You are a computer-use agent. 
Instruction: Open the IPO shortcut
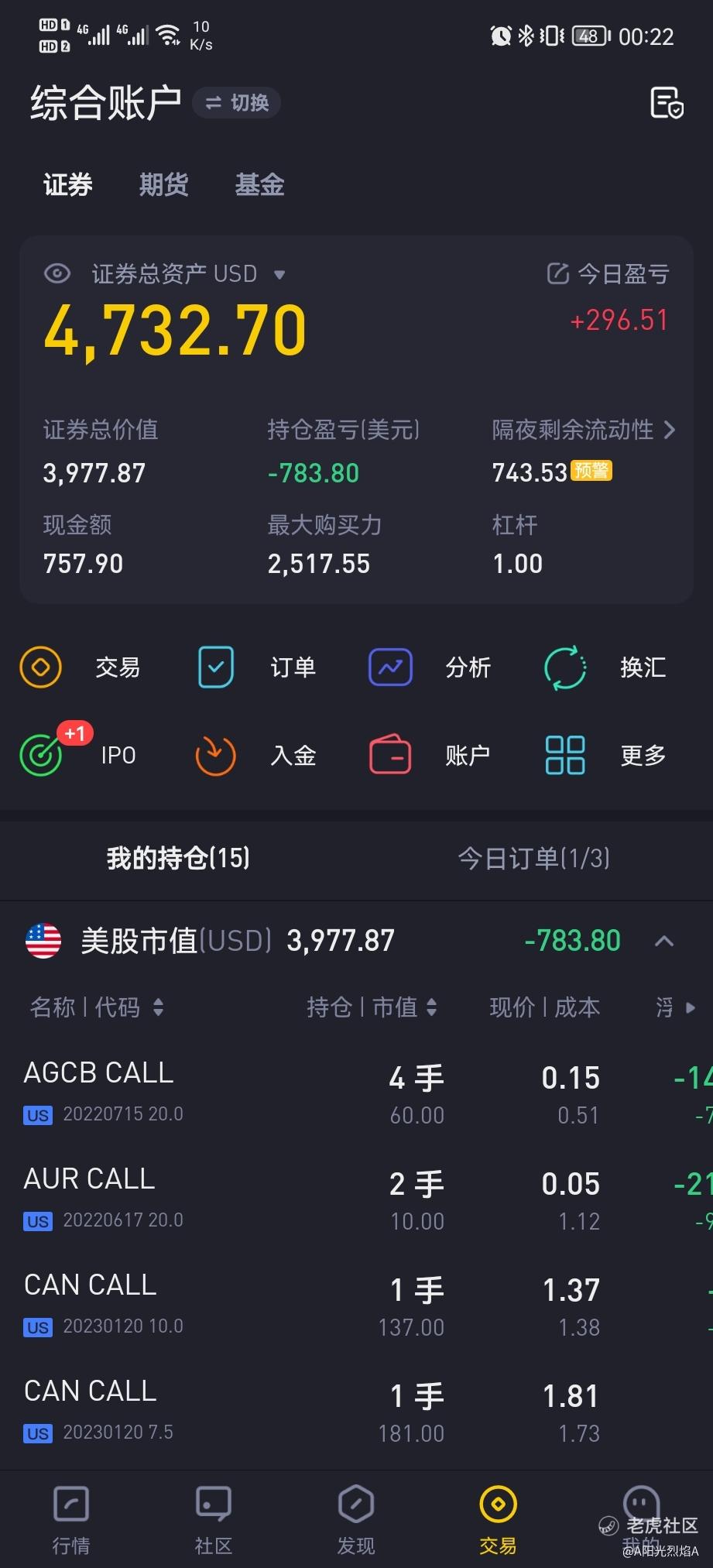(x=79, y=755)
